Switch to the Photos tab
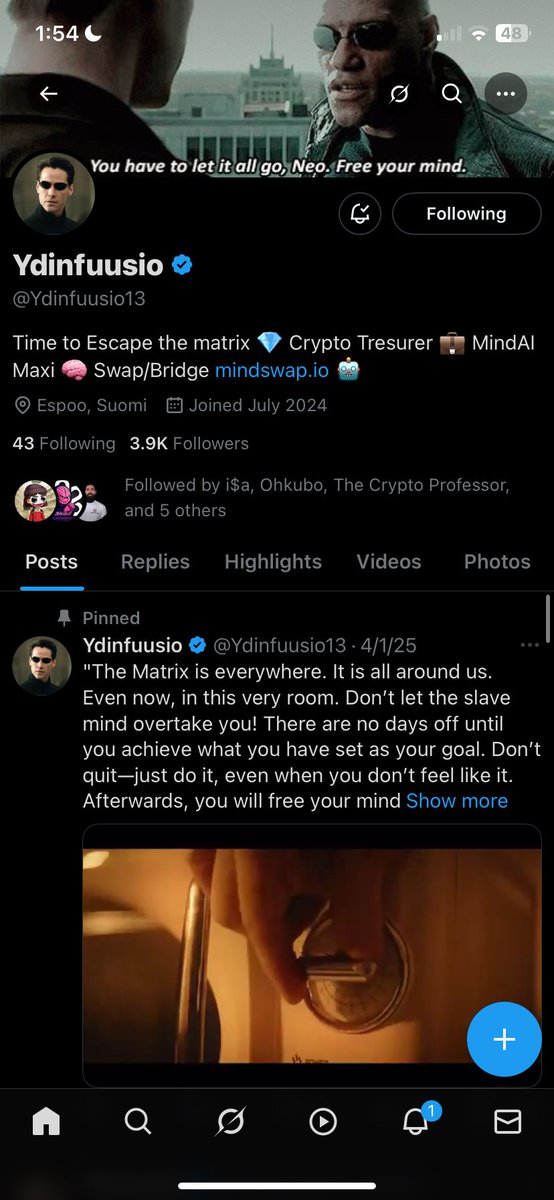Screen dimensions: 554x1200 497,562
